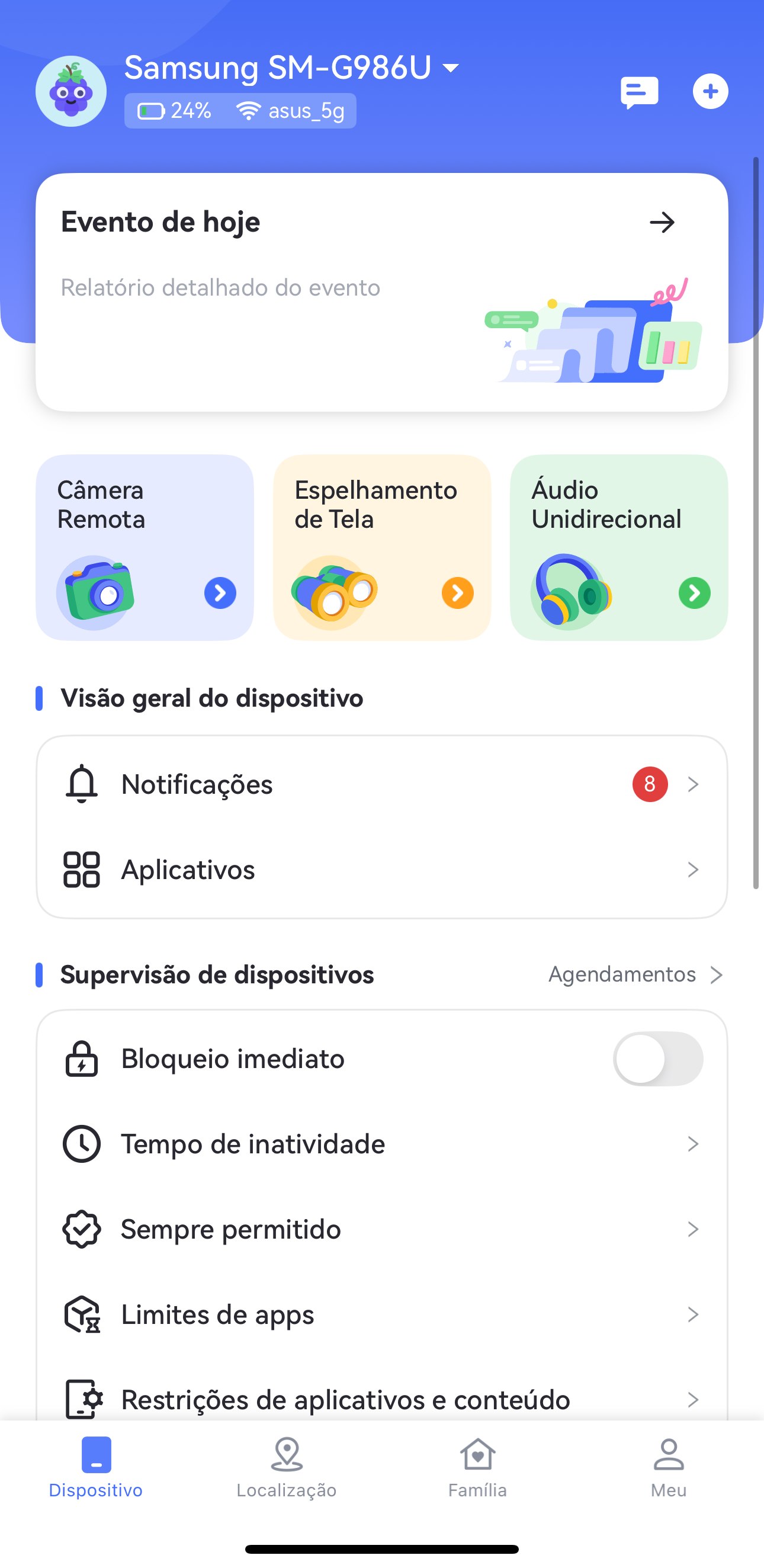Open the Aplicativos grid icon
Screen dimensions: 764x1568
pyautogui.click(x=83, y=869)
